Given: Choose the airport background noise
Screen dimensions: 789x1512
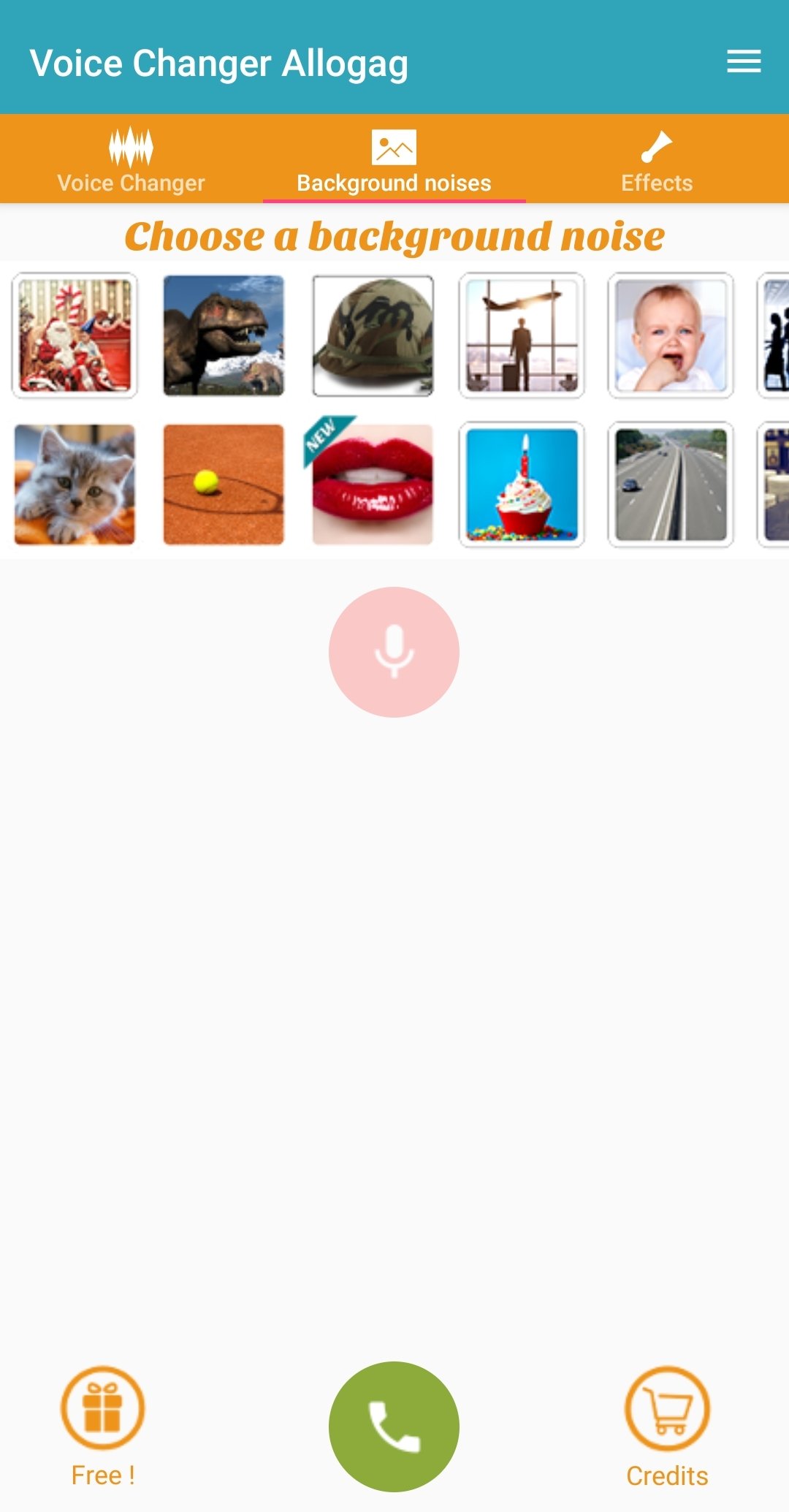Looking at the screenshot, I should click(x=522, y=335).
